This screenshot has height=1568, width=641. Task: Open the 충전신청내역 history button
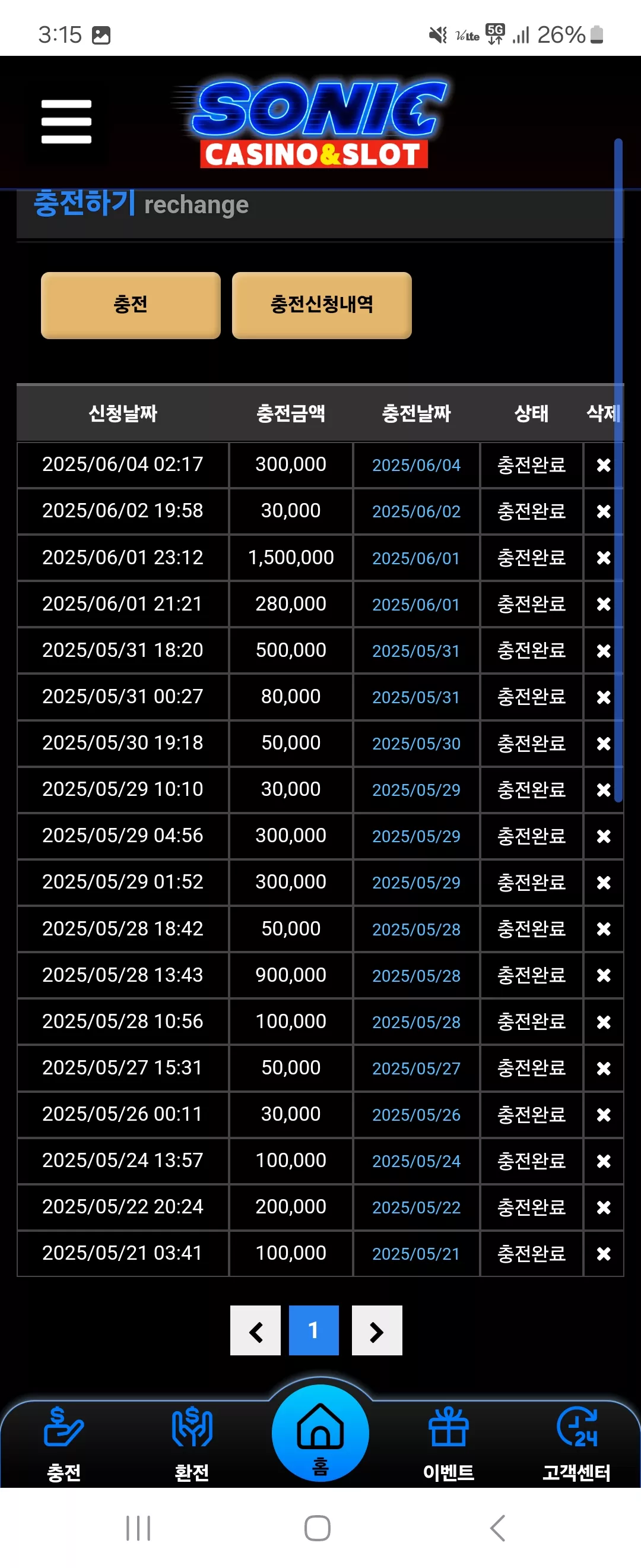click(x=322, y=305)
